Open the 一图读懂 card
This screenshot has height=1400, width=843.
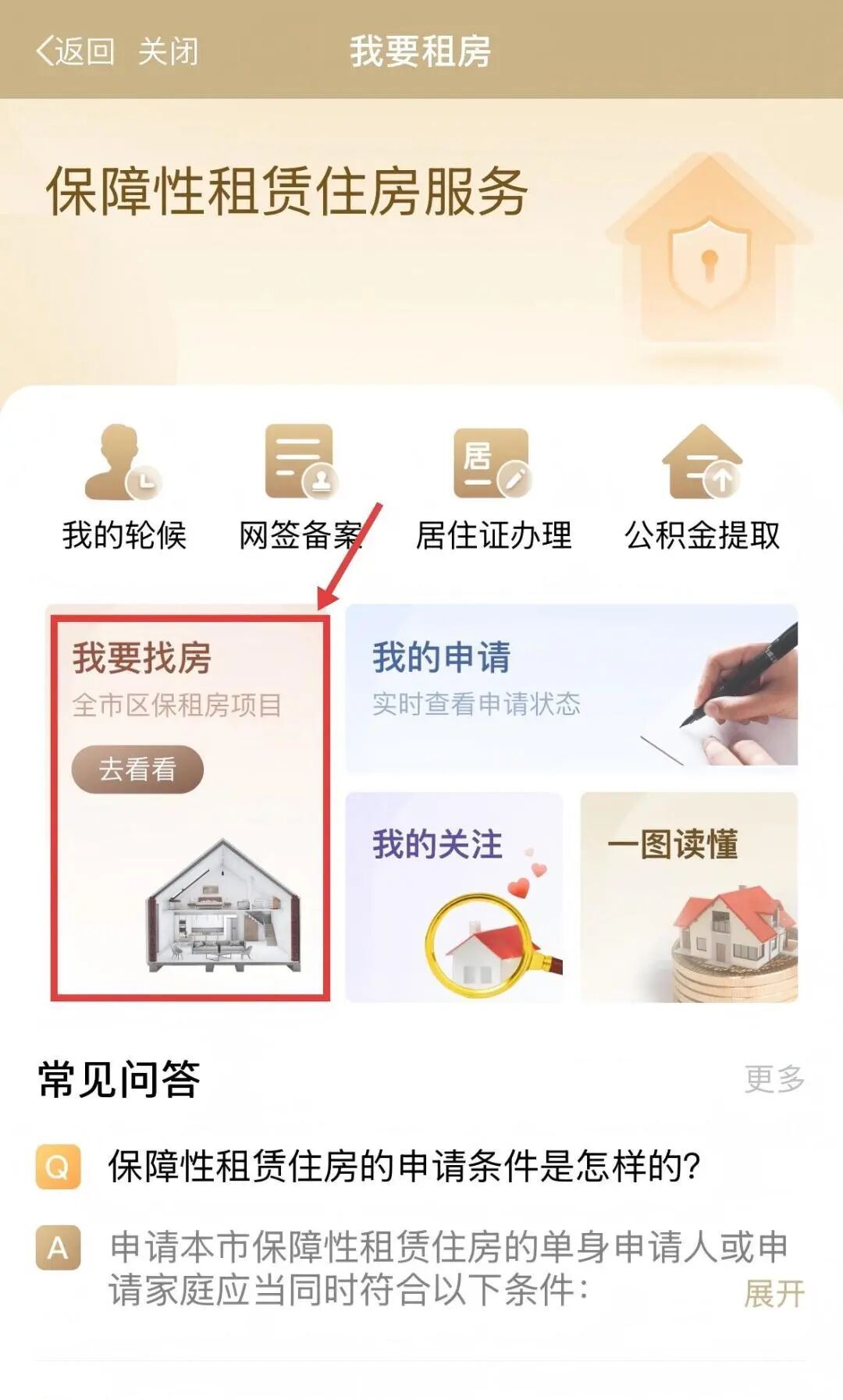pyautogui.click(x=688, y=897)
